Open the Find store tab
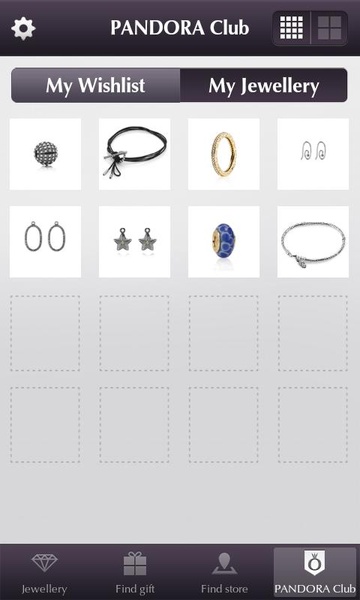Image resolution: width=360 pixels, height=600 pixels. tap(224, 572)
